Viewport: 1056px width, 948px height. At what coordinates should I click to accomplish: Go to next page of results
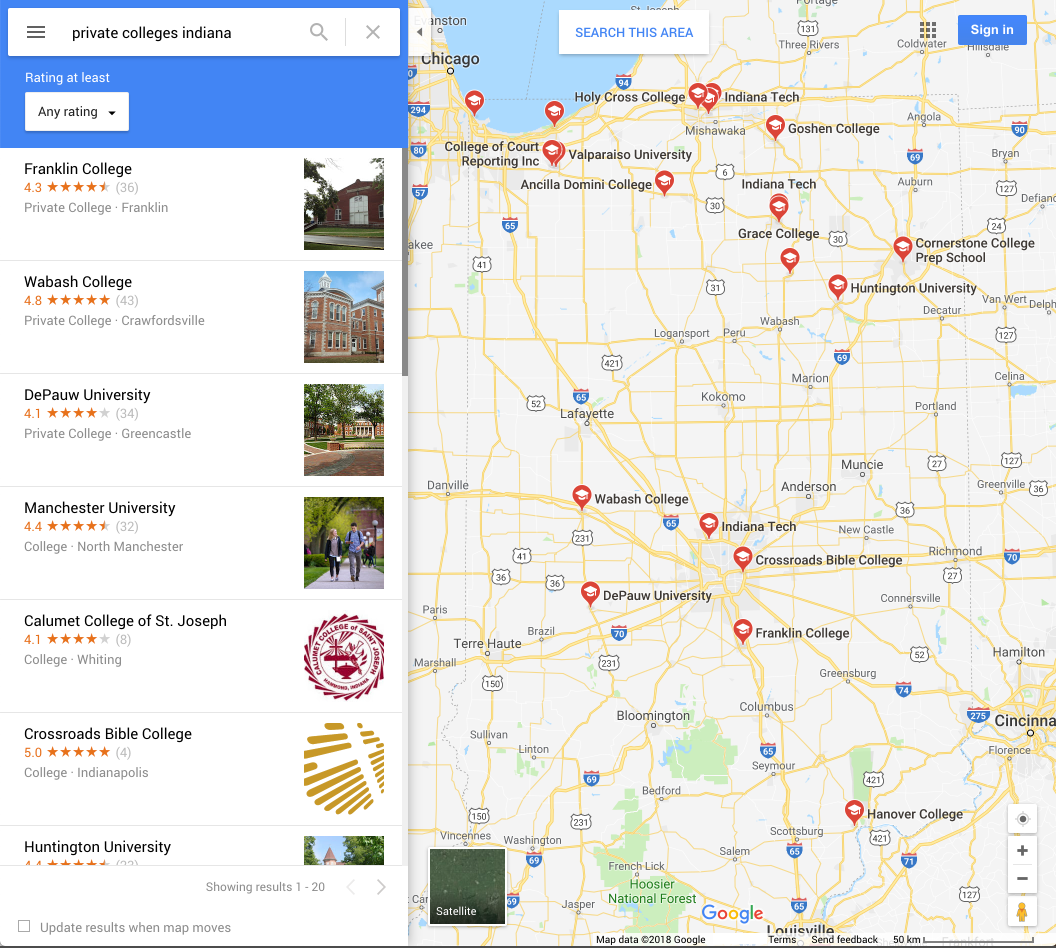point(381,887)
